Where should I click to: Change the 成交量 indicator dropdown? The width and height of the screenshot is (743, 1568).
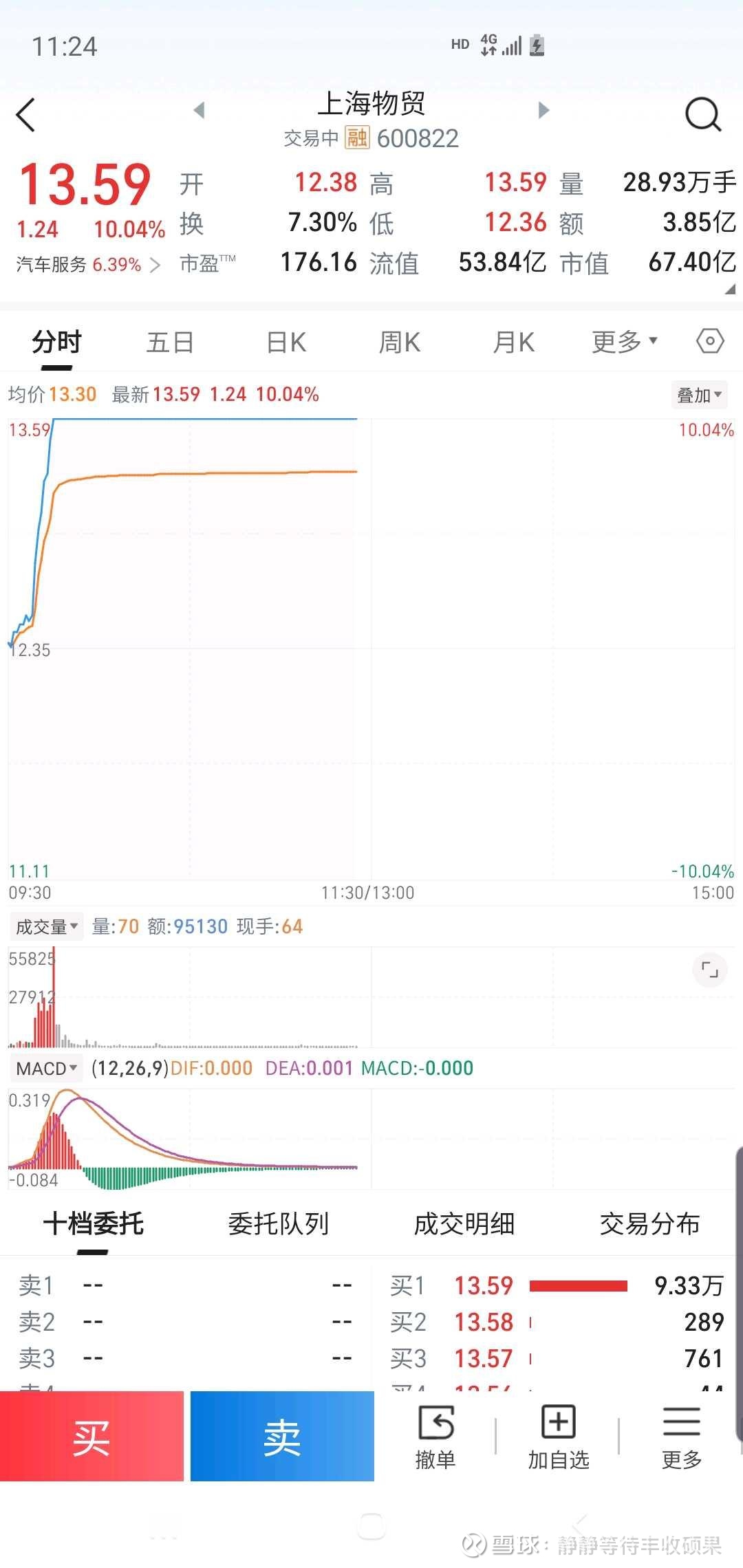click(46, 926)
